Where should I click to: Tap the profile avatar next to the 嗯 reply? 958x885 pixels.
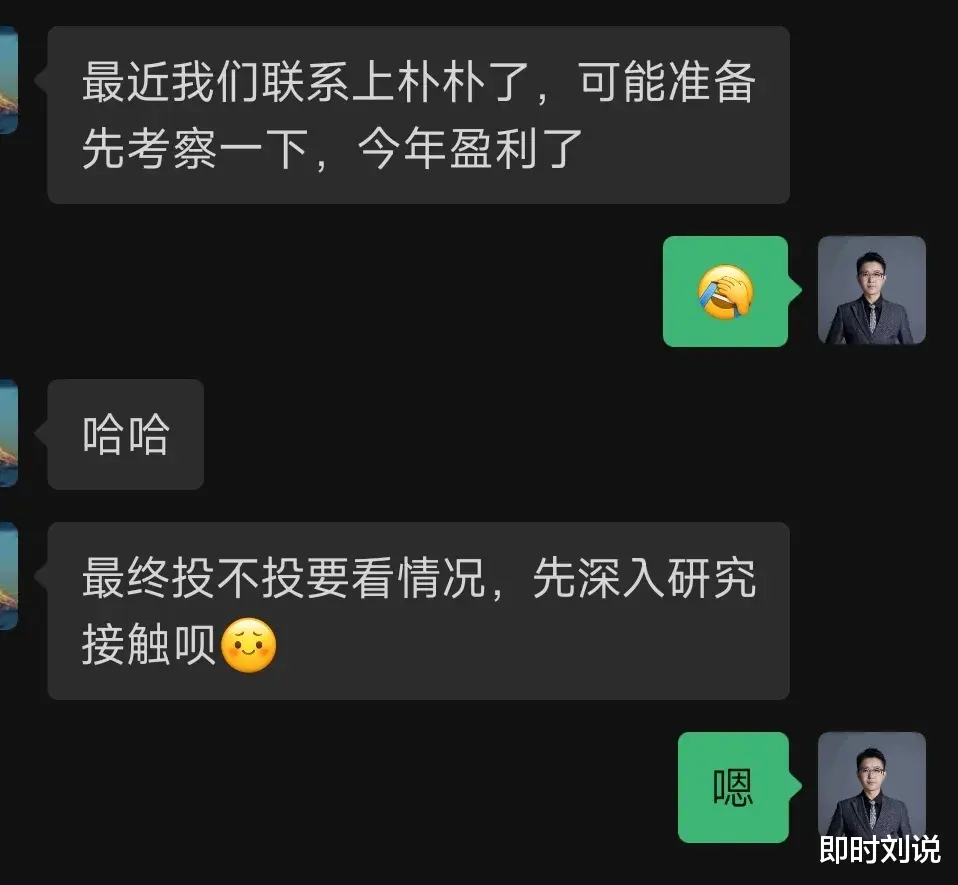click(871, 786)
